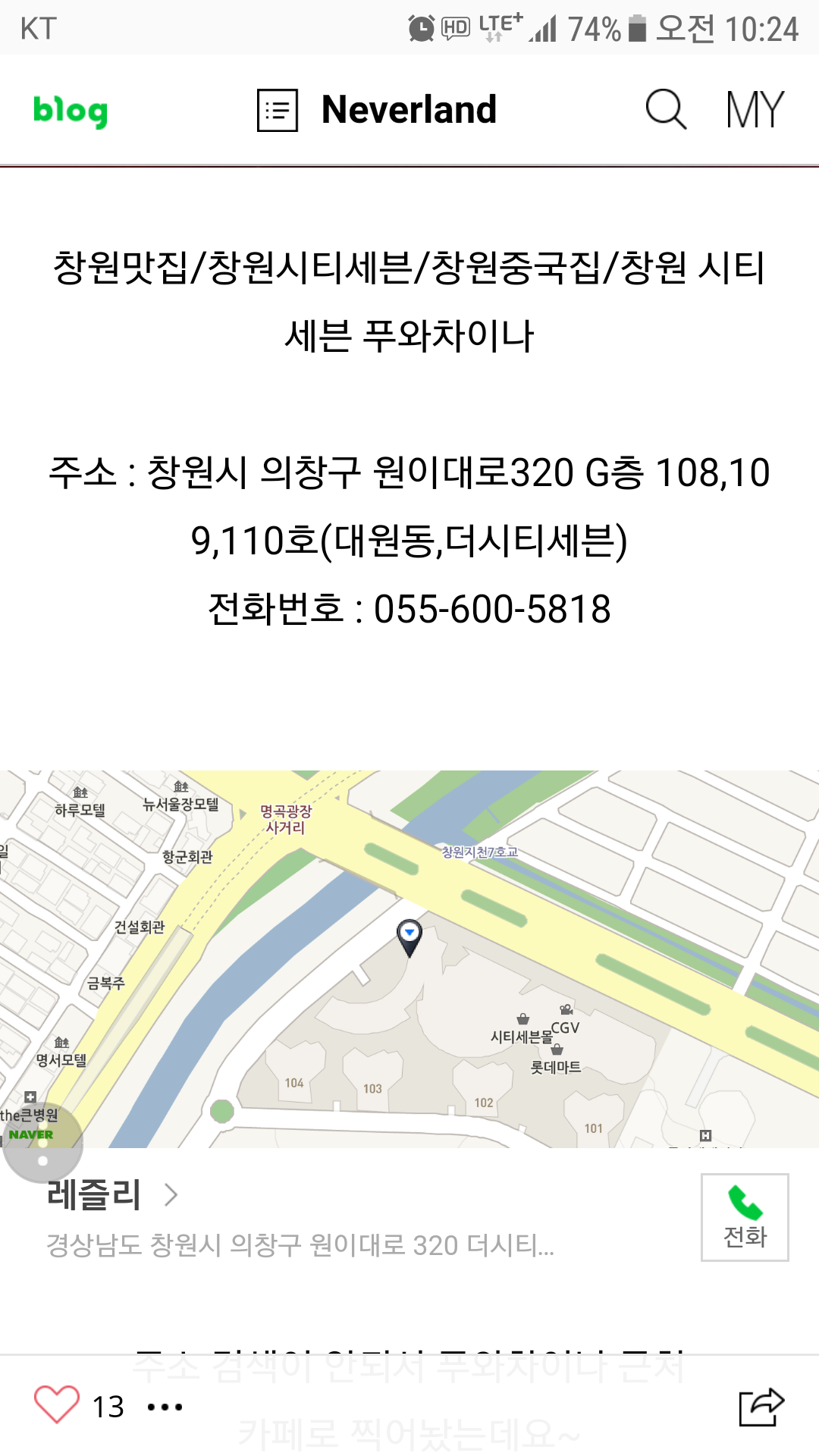Open the three-dot more options
Image resolution: width=819 pixels, height=1456 pixels.
click(165, 1407)
